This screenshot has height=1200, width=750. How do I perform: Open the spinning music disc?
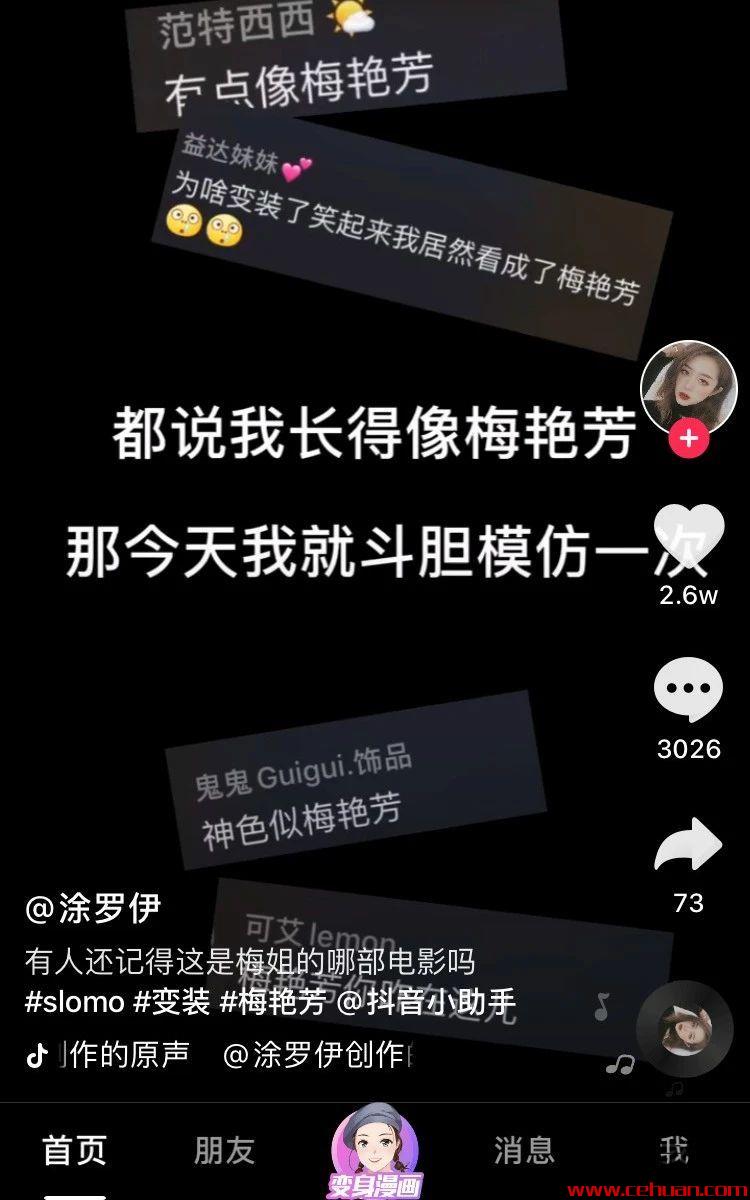coord(685,1031)
